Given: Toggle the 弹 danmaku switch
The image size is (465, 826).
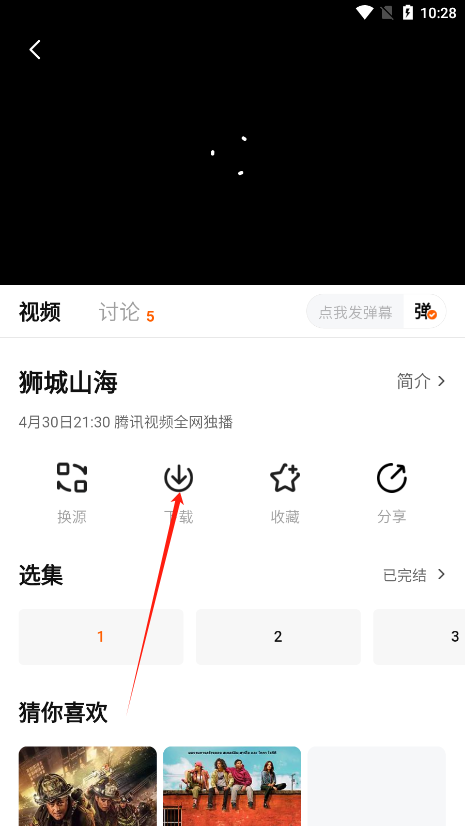Looking at the screenshot, I should tap(425, 312).
